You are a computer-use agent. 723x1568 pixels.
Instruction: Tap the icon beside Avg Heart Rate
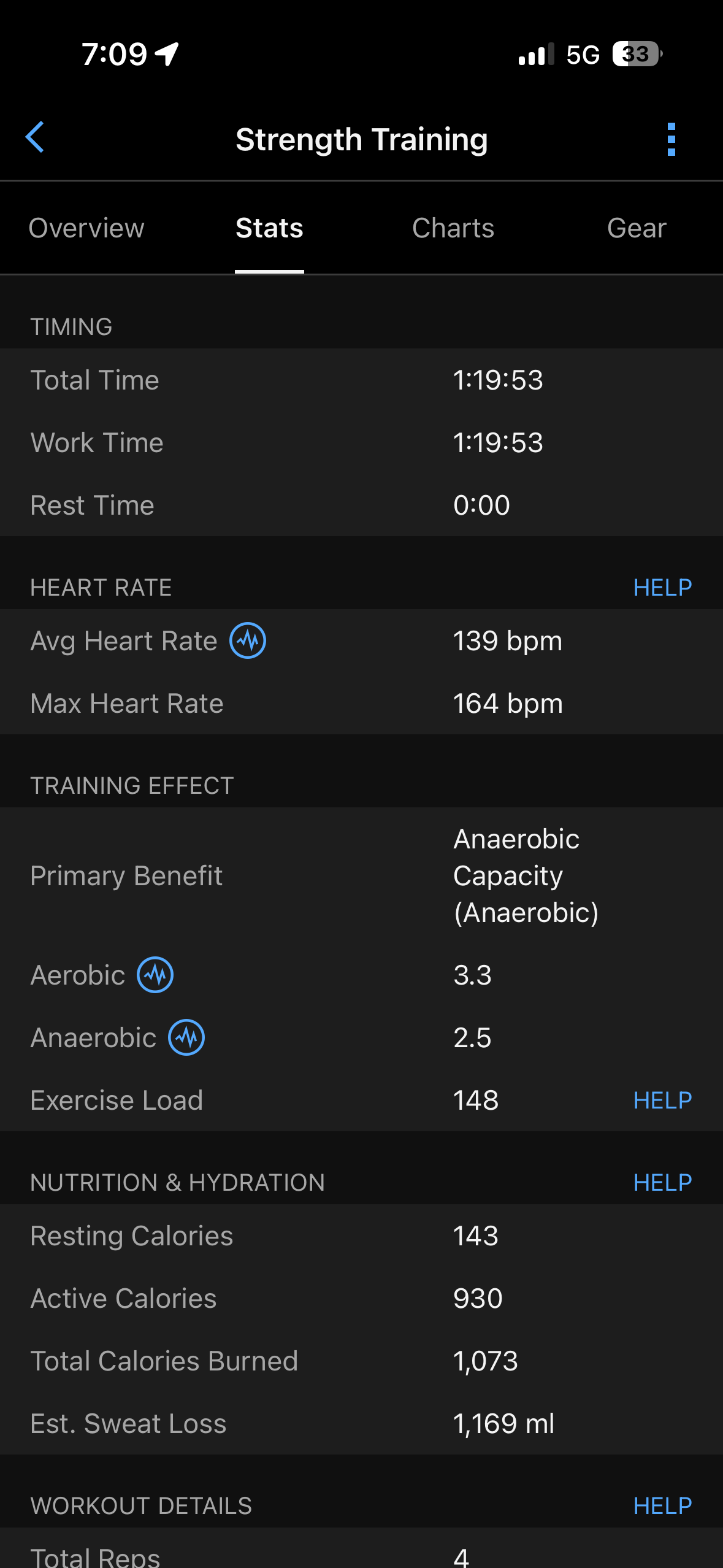coord(248,641)
